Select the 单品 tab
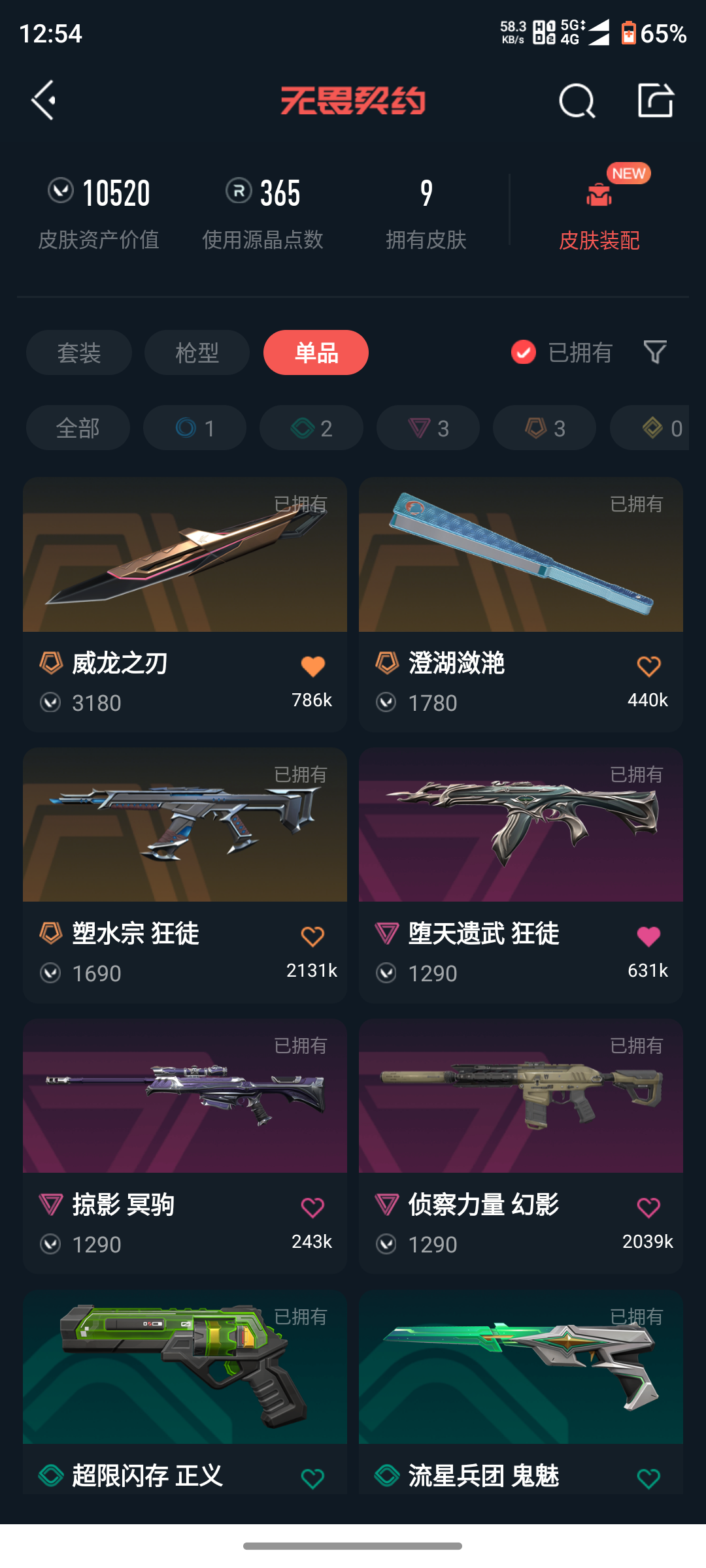The height and width of the screenshot is (1568, 706). (316, 353)
